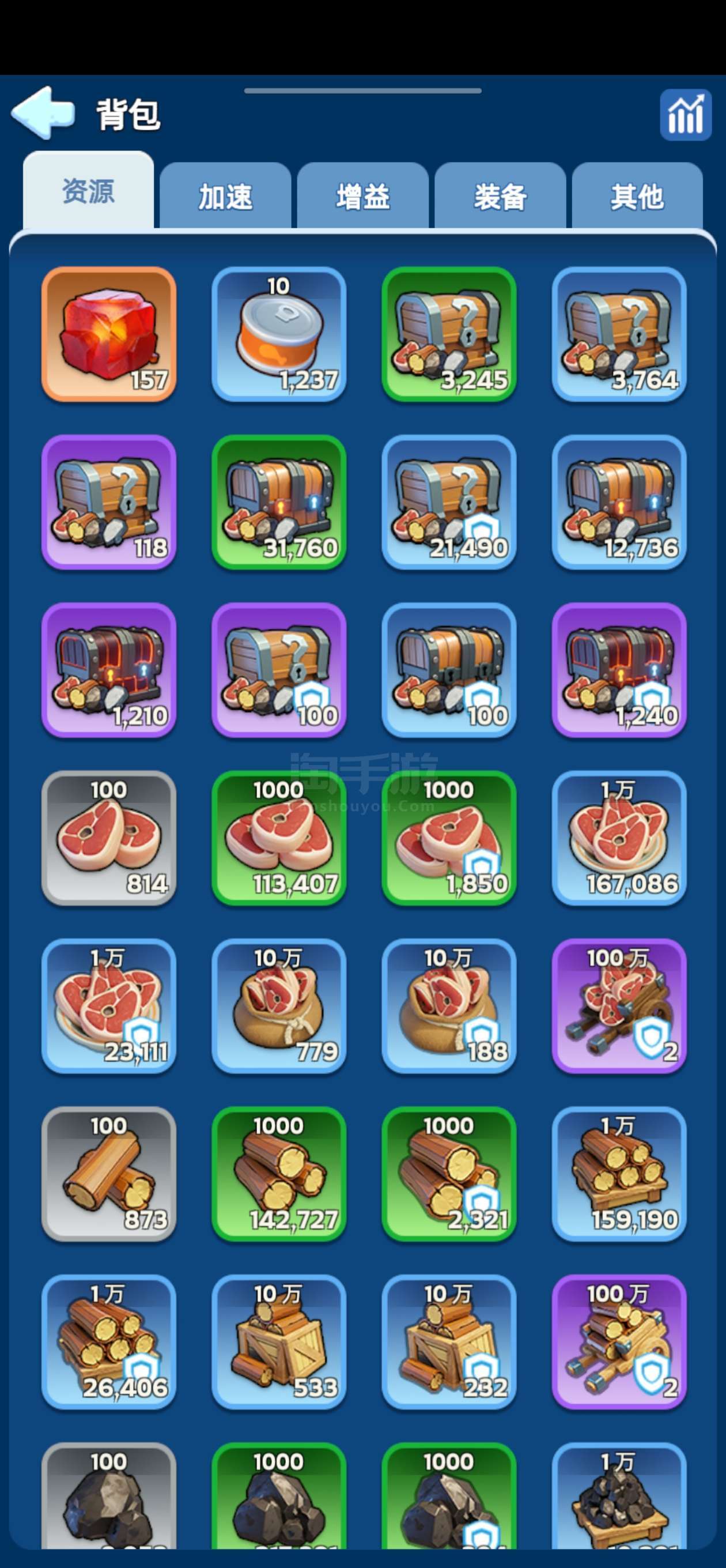Select the 10万 meat sack with 779
The width and height of the screenshot is (726, 1568).
click(x=279, y=1006)
